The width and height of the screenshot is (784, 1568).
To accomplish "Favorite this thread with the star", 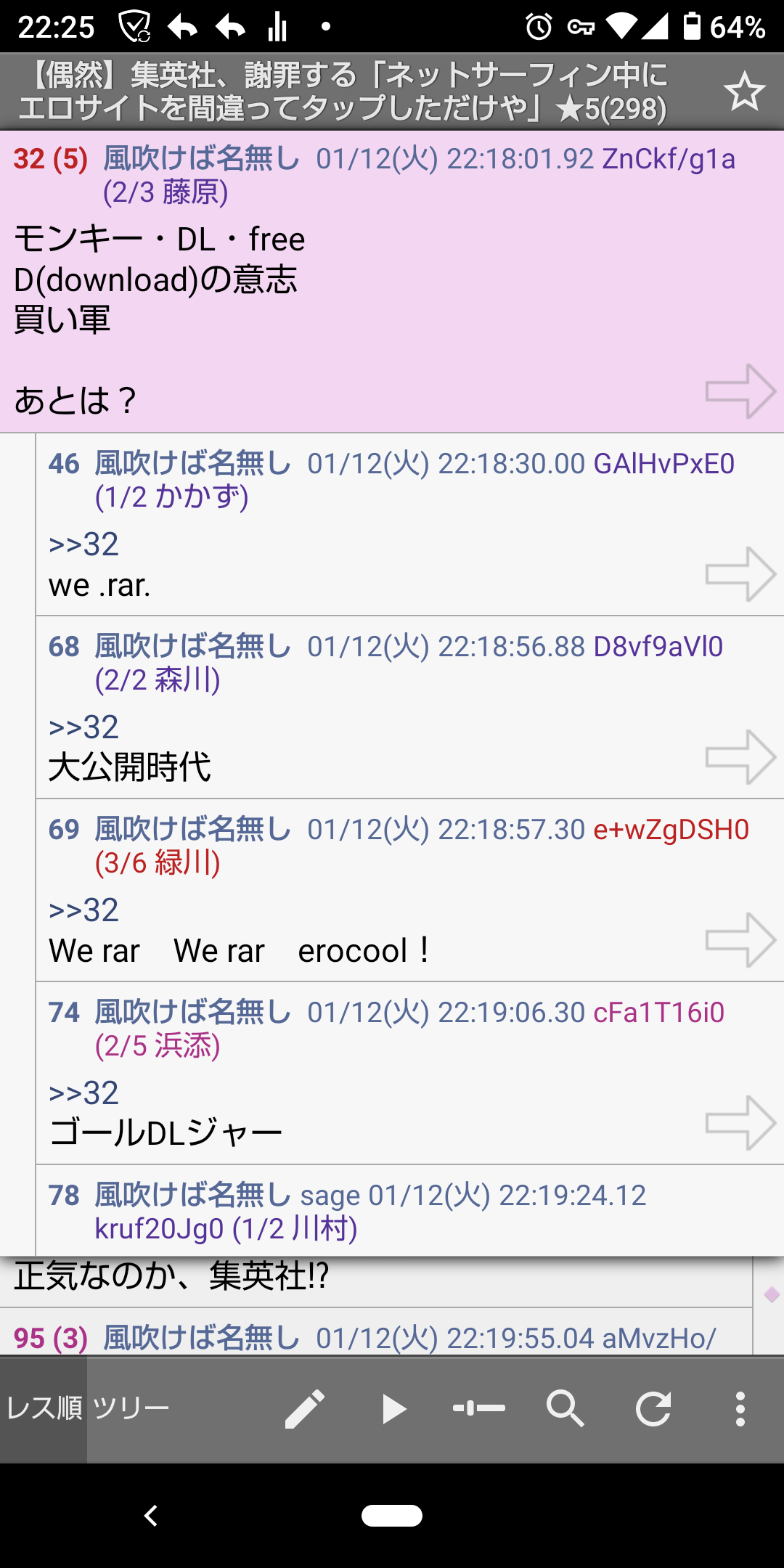I will [744, 92].
